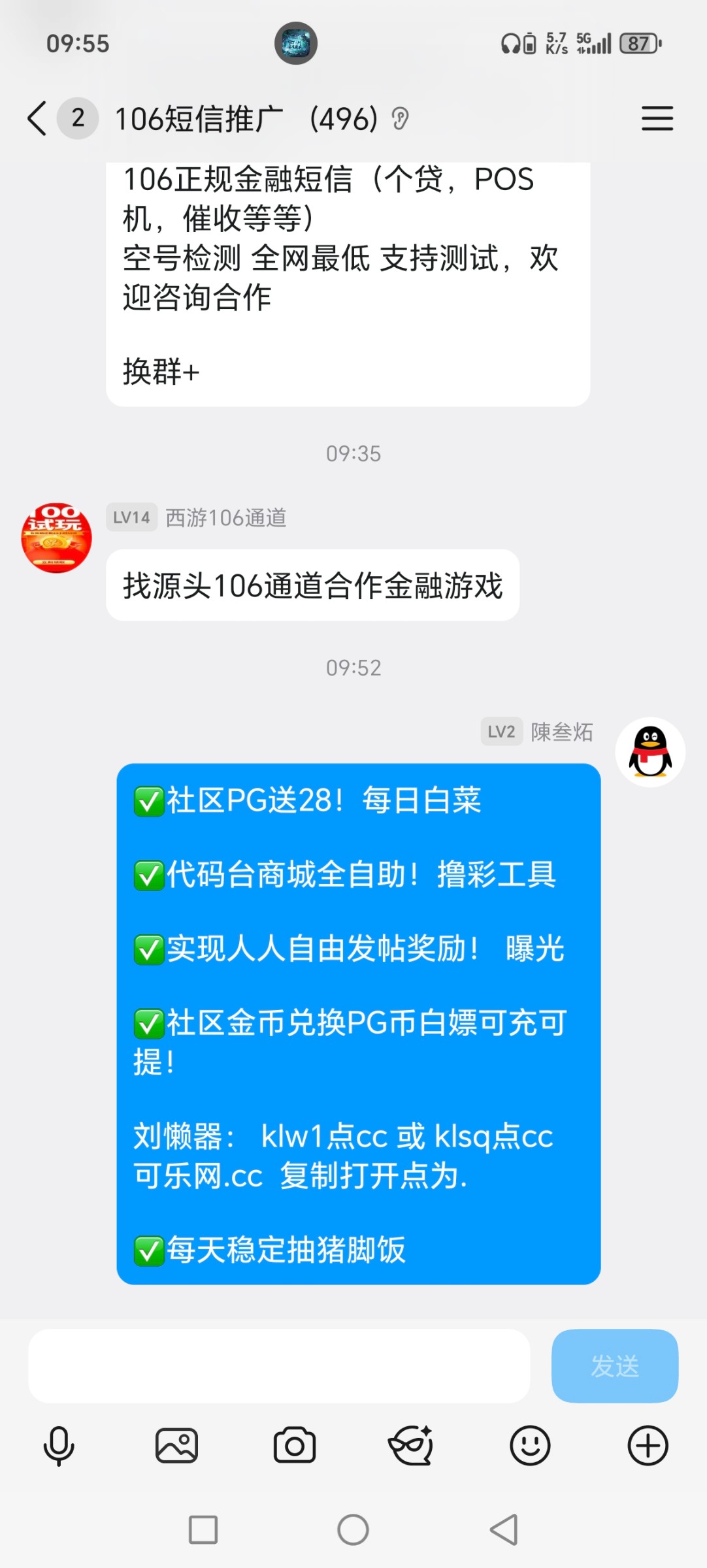707x1568 pixels.
Task: Open the photo gallery picker icon
Action: click(176, 1446)
